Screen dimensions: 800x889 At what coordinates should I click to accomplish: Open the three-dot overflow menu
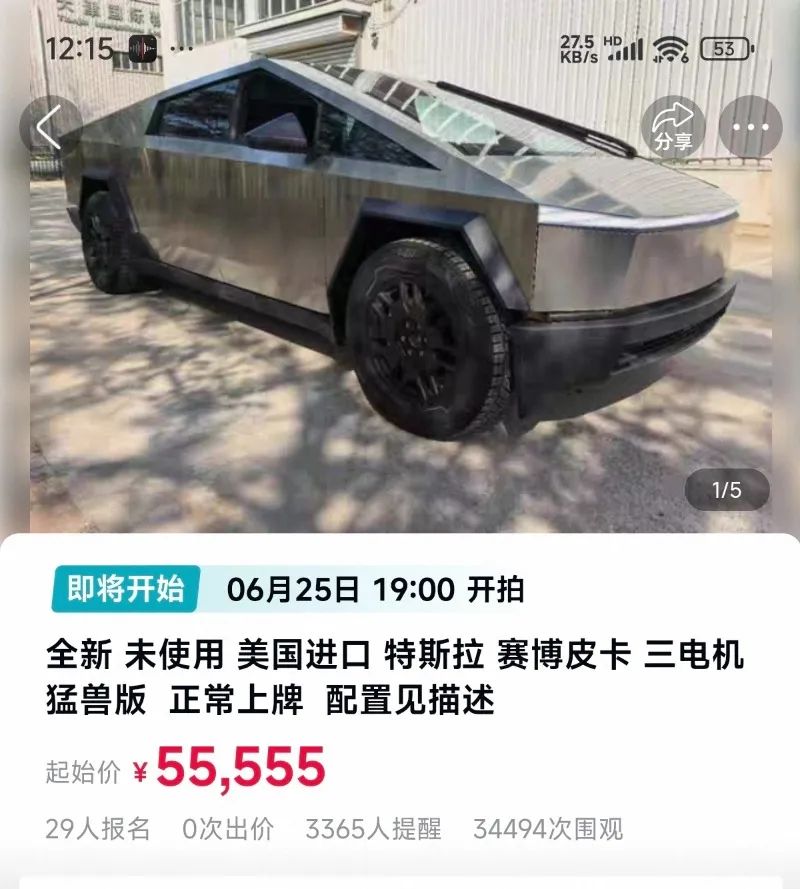tap(750, 127)
